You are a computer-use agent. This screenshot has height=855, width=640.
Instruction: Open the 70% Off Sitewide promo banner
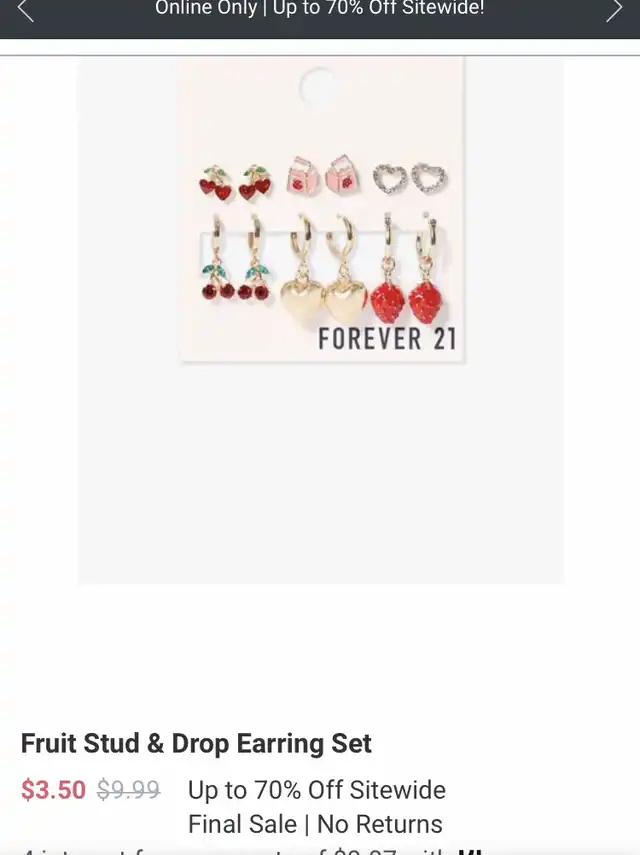[x=320, y=9]
